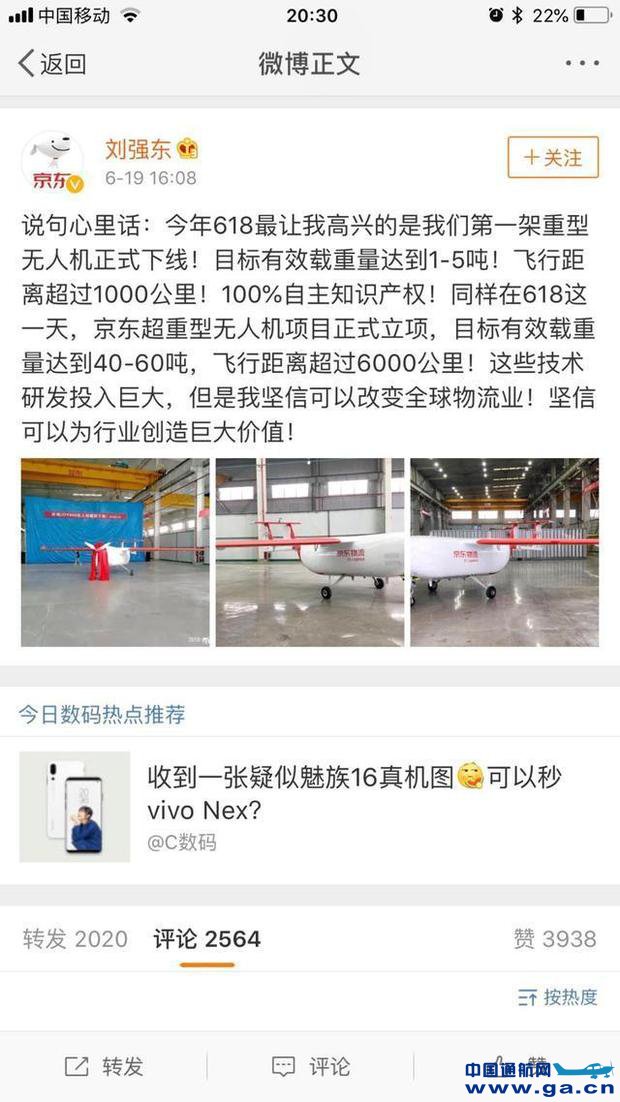Switch to 转发 2020 tab
This screenshot has width=620, height=1102.
[x=75, y=939]
